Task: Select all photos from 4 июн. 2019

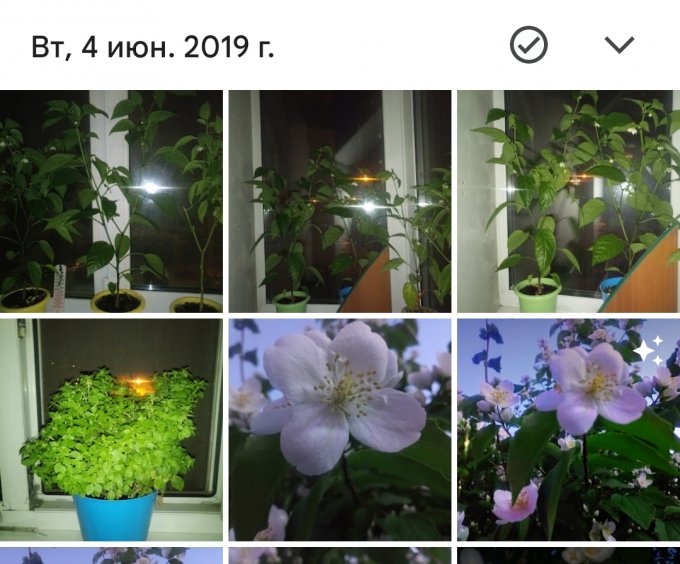Action: [x=528, y=45]
